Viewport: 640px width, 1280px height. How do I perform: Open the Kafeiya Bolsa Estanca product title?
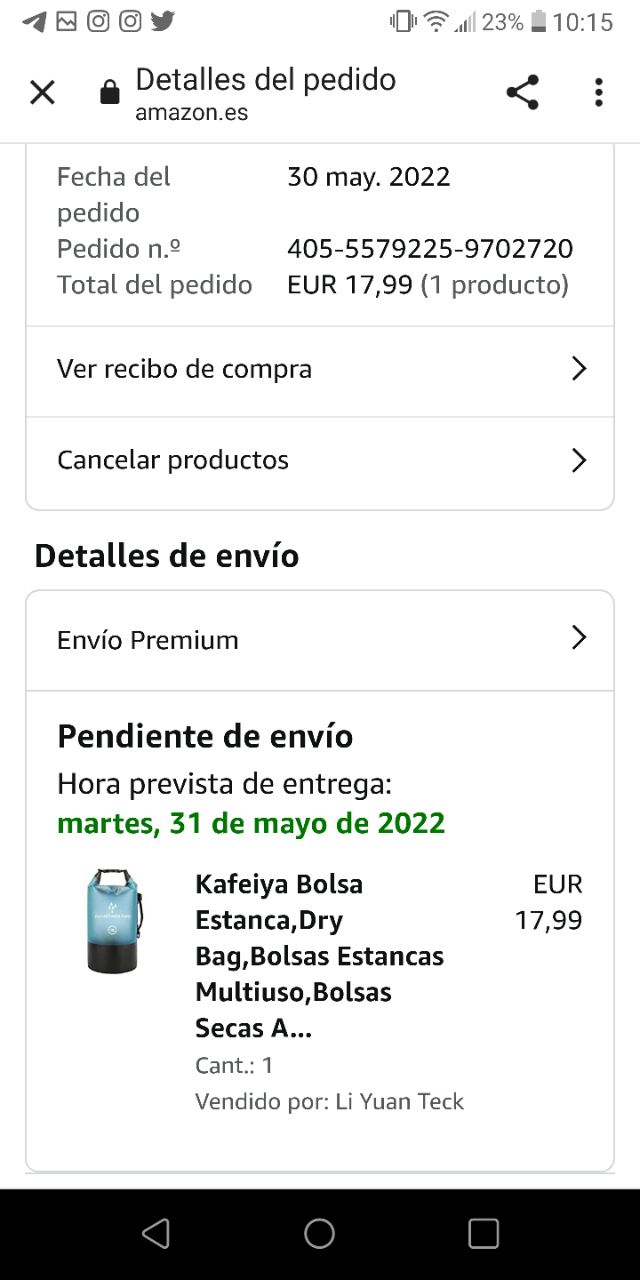[318, 956]
